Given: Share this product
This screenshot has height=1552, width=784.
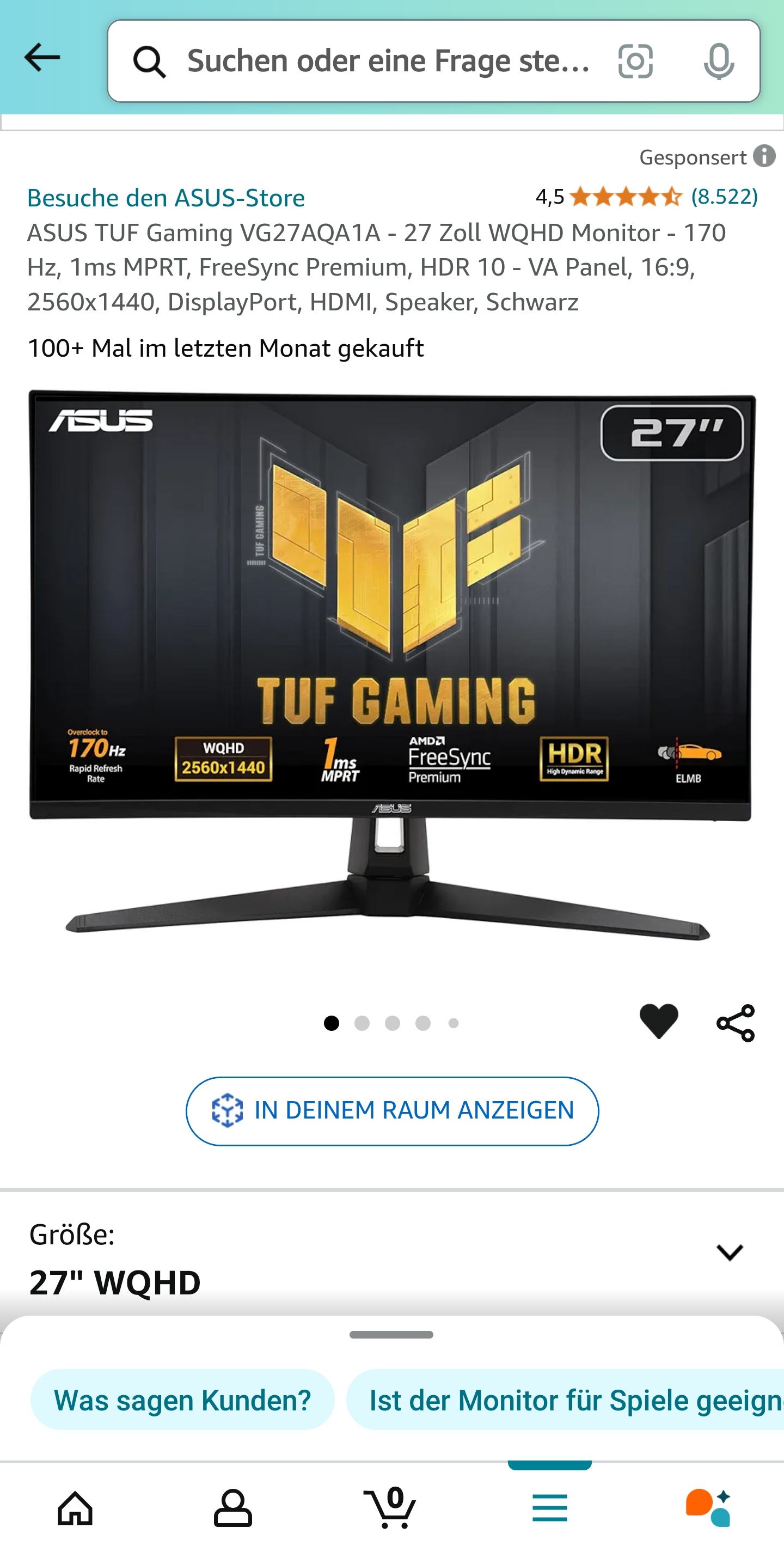Looking at the screenshot, I should [x=735, y=1023].
